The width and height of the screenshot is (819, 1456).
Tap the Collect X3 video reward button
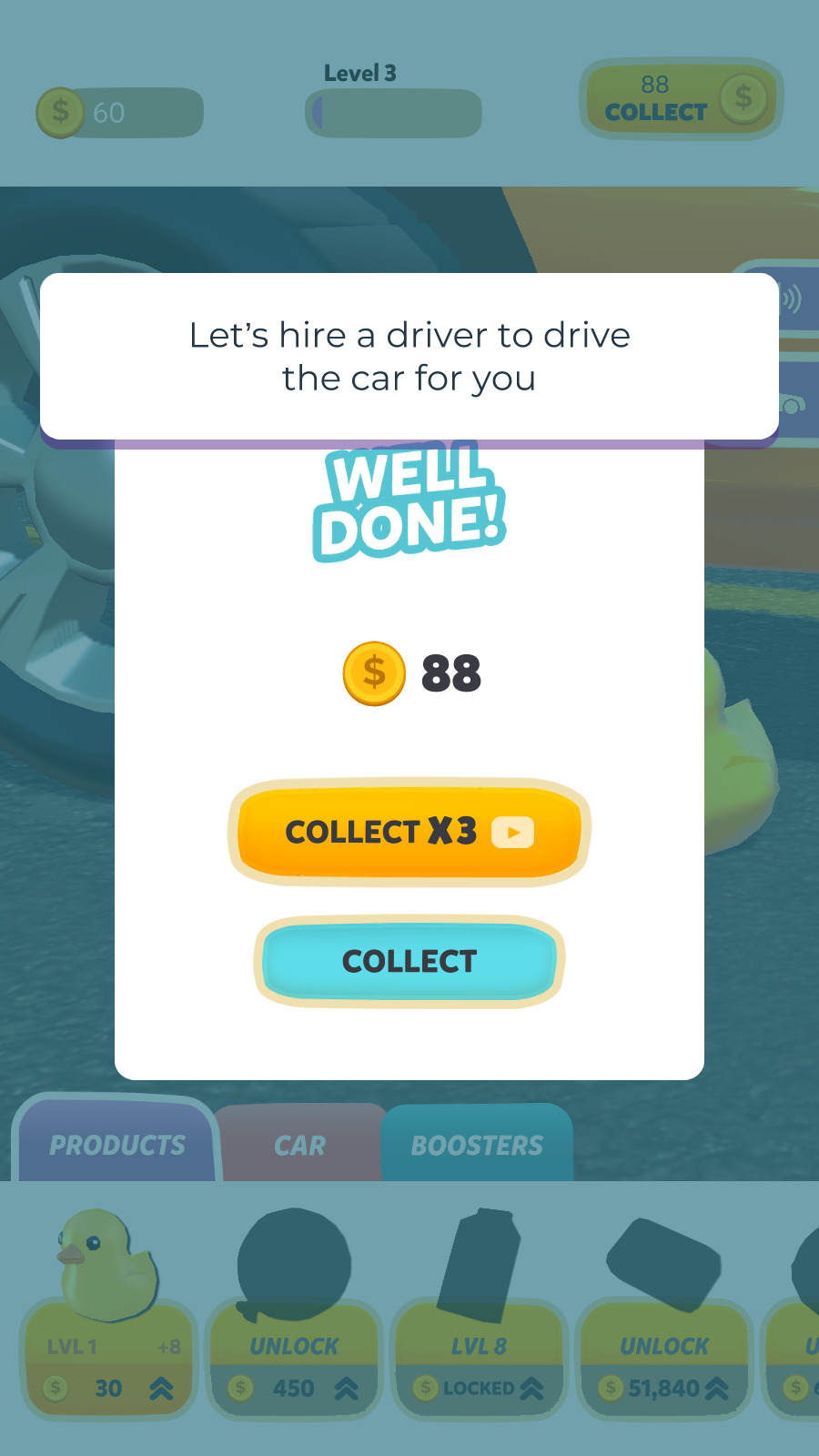tap(409, 832)
